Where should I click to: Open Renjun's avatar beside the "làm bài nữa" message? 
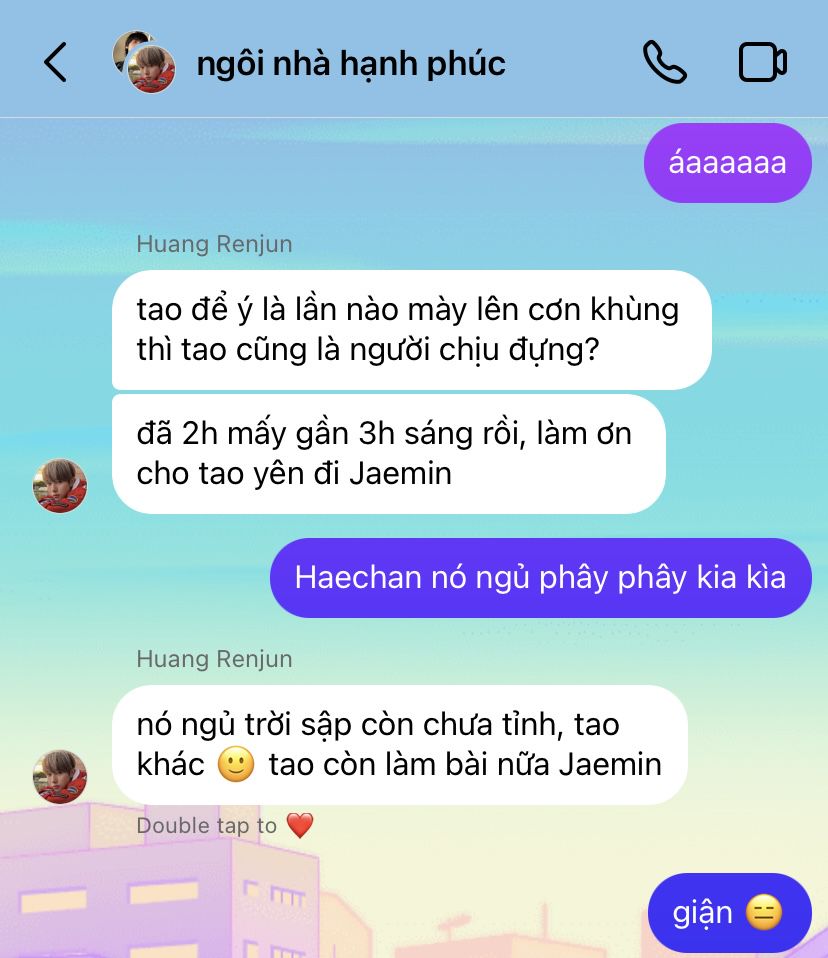(x=60, y=776)
